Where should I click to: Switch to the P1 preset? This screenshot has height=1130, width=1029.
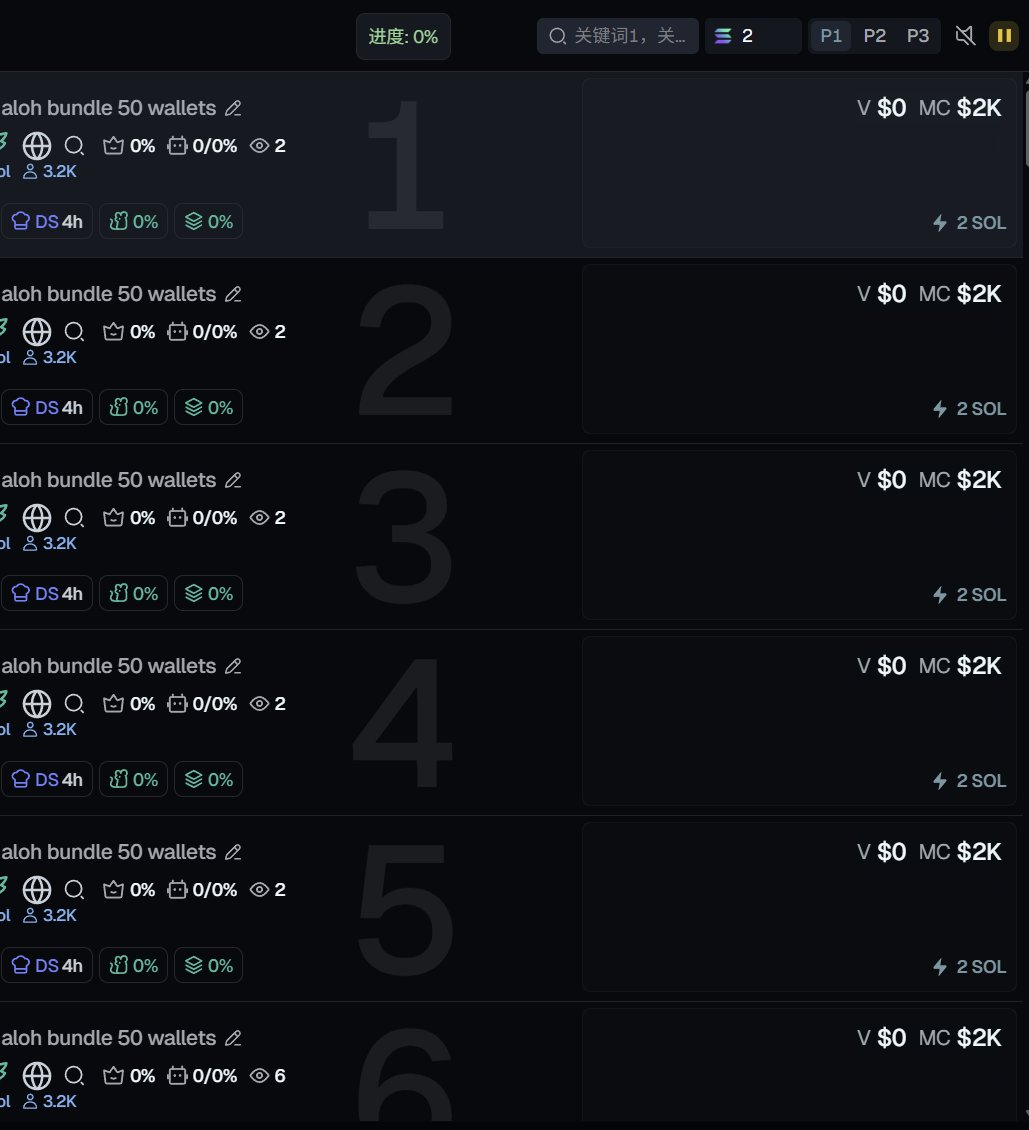tap(830, 36)
